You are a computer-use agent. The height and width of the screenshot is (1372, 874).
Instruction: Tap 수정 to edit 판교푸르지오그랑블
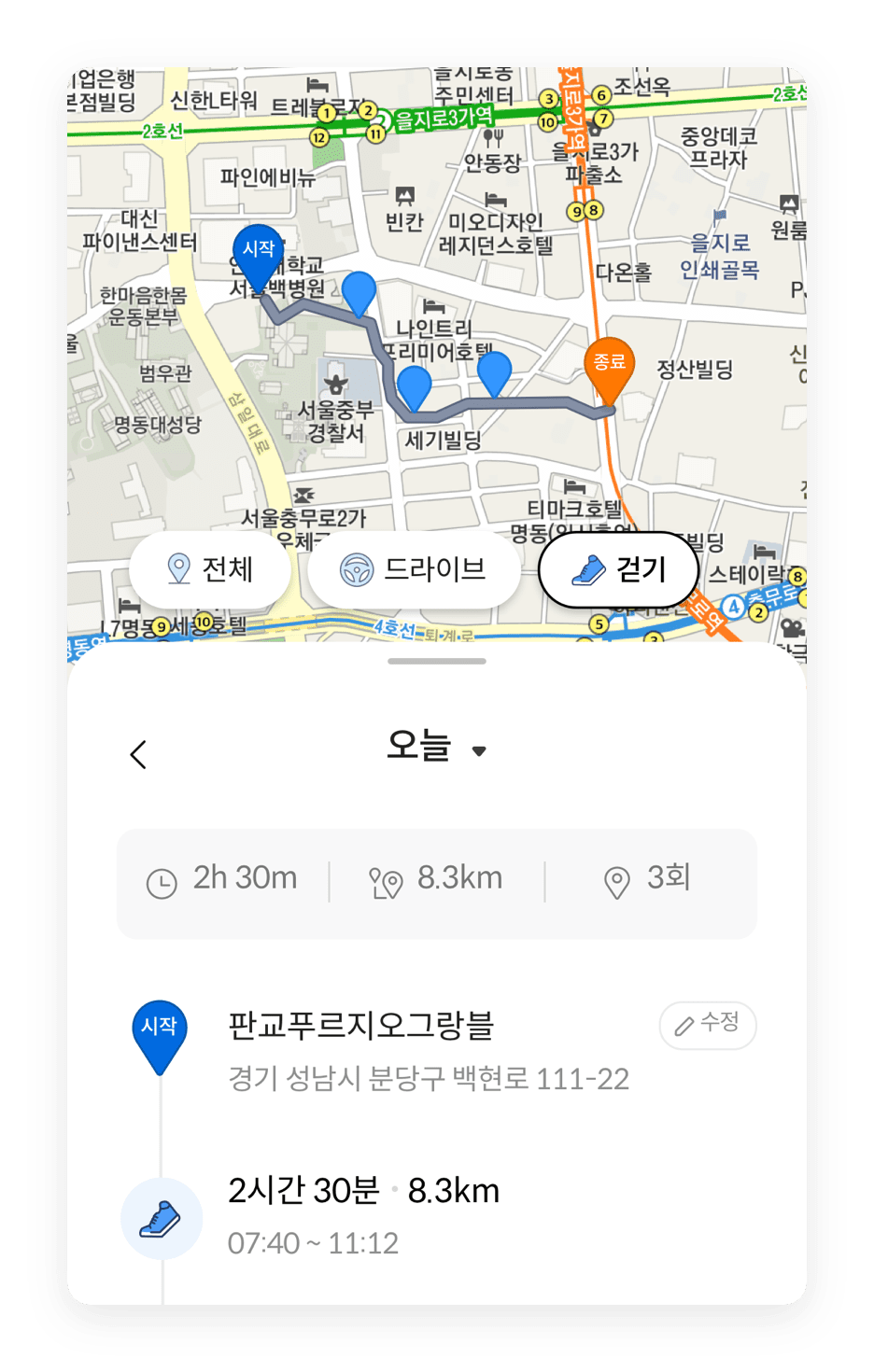pos(707,1025)
